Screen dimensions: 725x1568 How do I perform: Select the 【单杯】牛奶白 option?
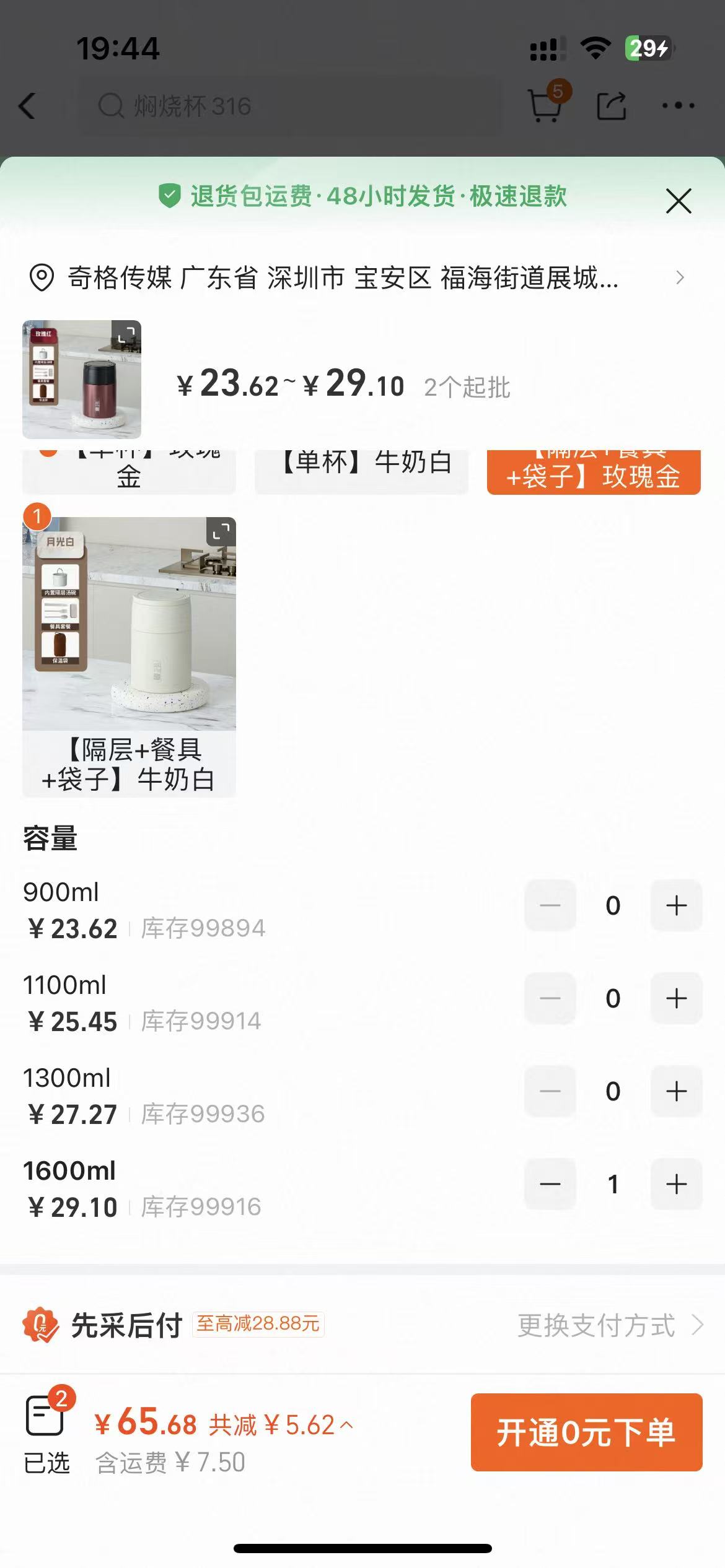coord(361,470)
